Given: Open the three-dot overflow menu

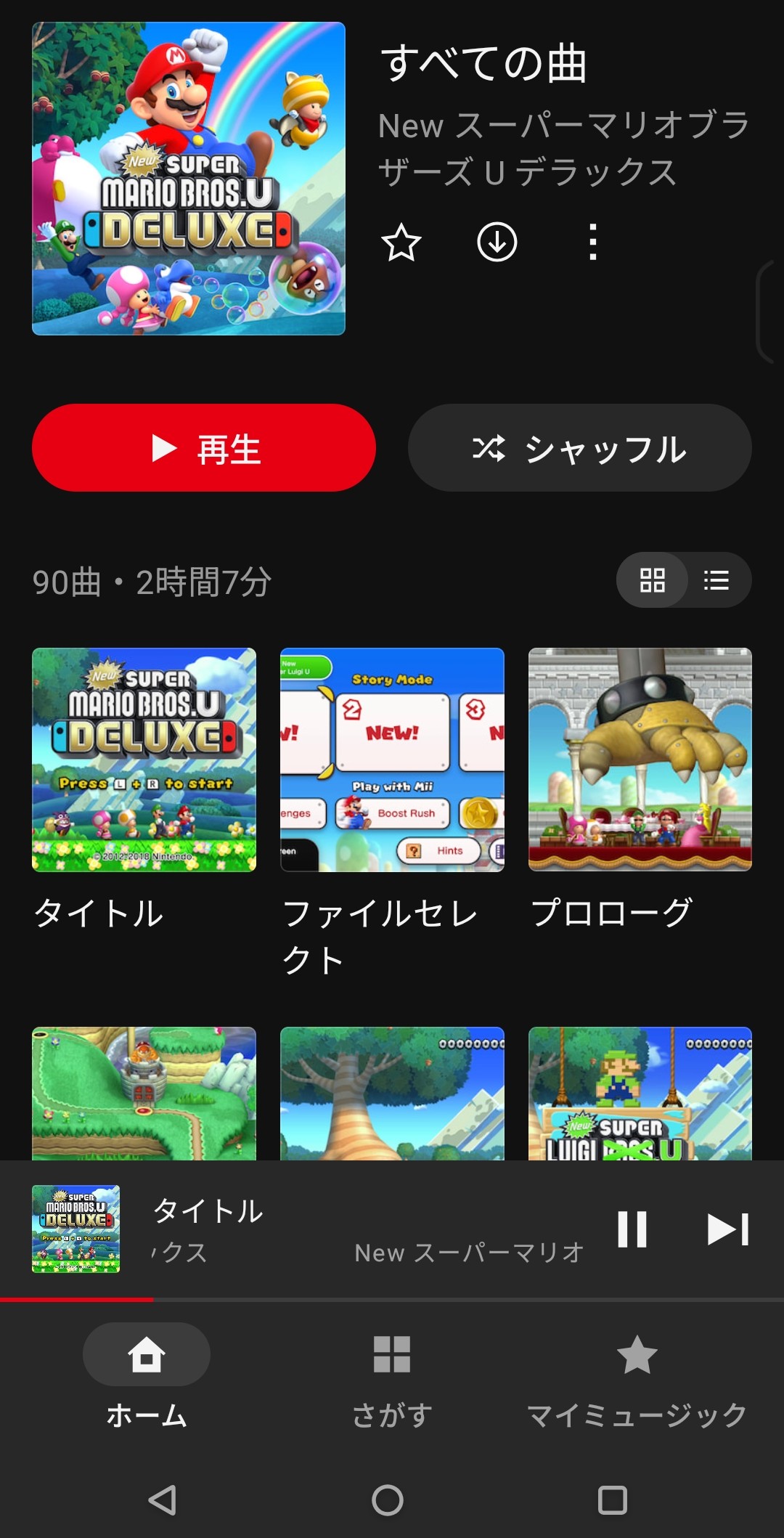Looking at the screenshot, I should [593, 243].
